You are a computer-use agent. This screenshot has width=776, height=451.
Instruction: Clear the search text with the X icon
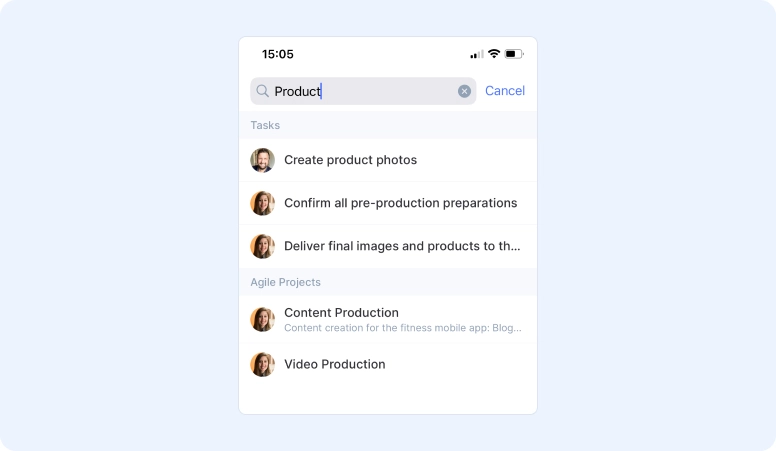click(464, 91)
